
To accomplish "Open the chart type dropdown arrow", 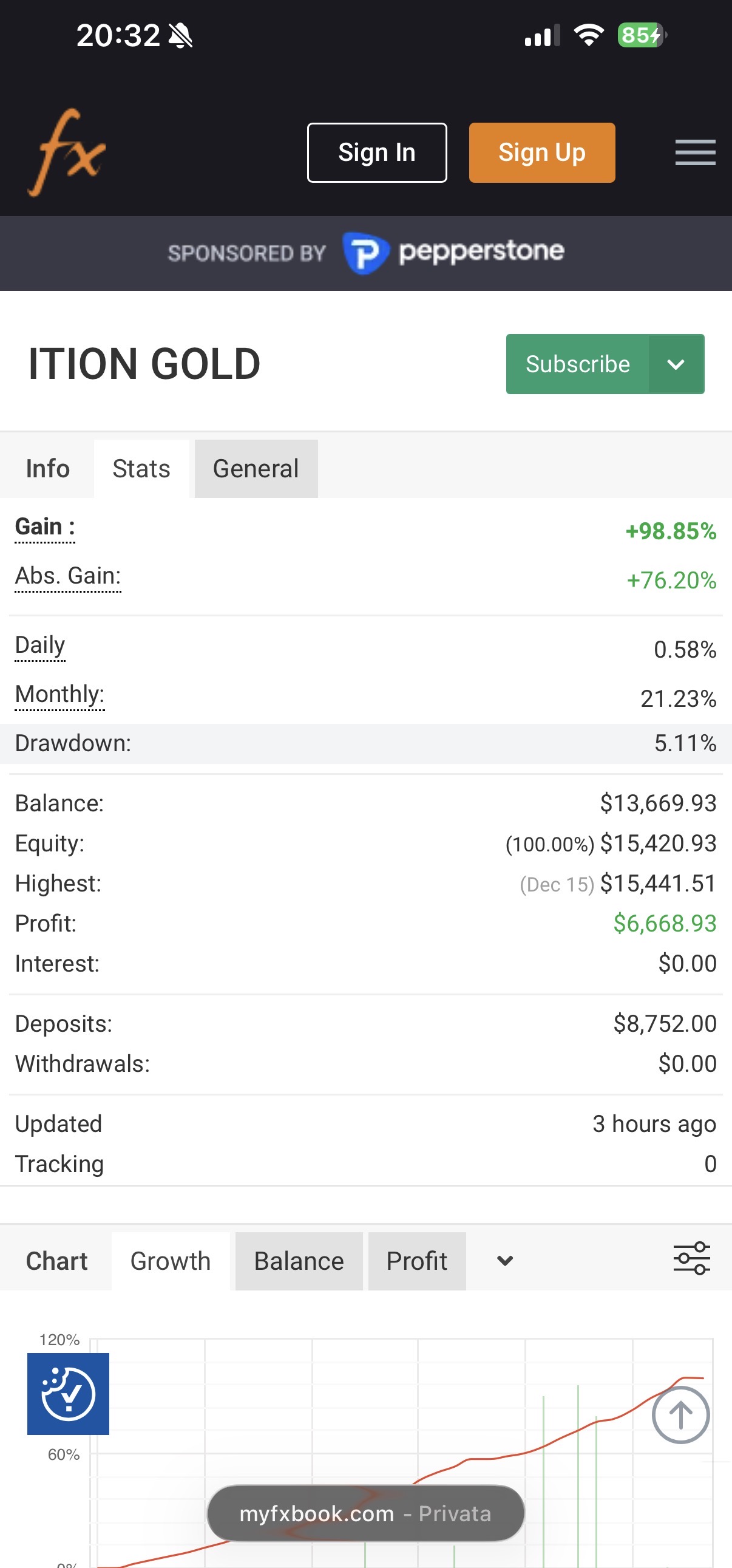I will pos(504,1261).
